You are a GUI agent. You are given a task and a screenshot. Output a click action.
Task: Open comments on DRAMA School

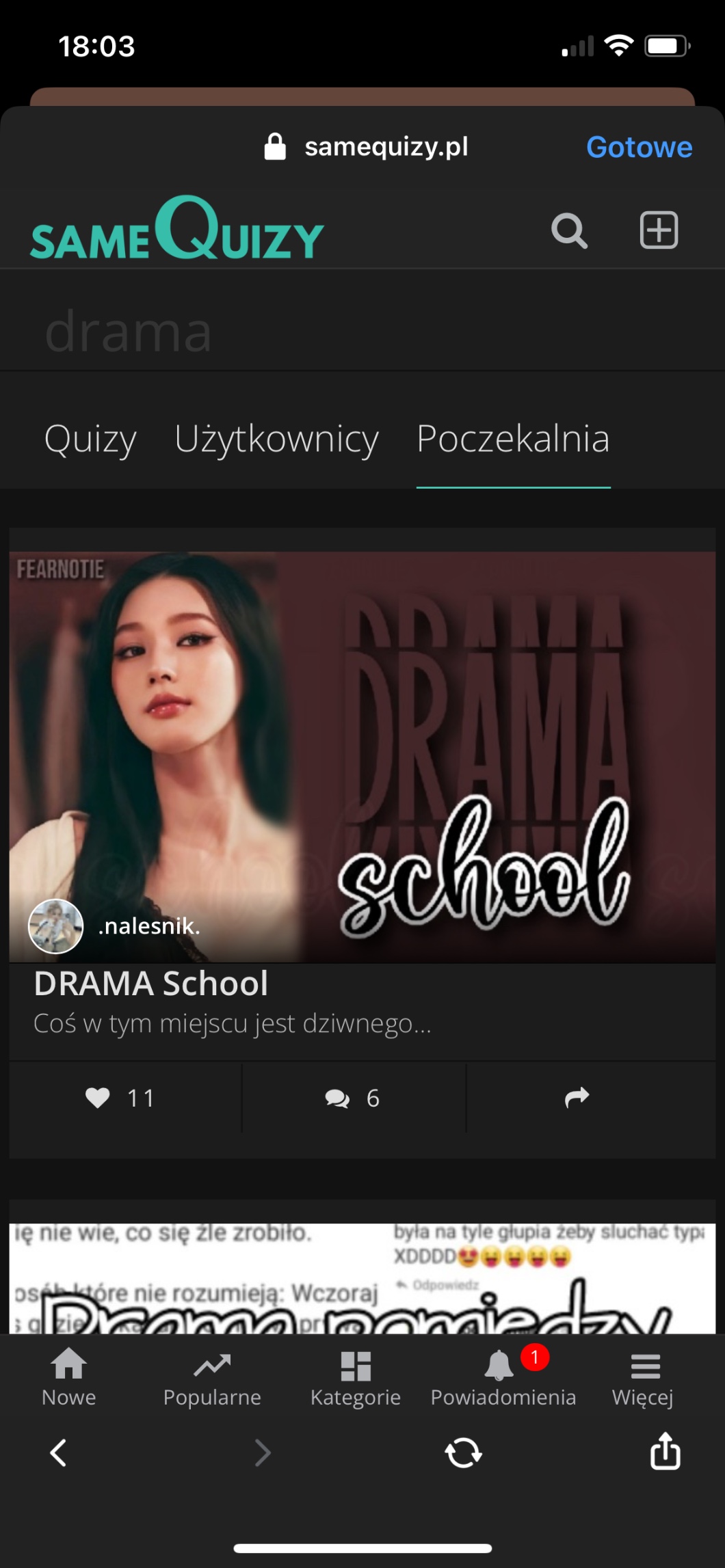tap(353, 1098)
